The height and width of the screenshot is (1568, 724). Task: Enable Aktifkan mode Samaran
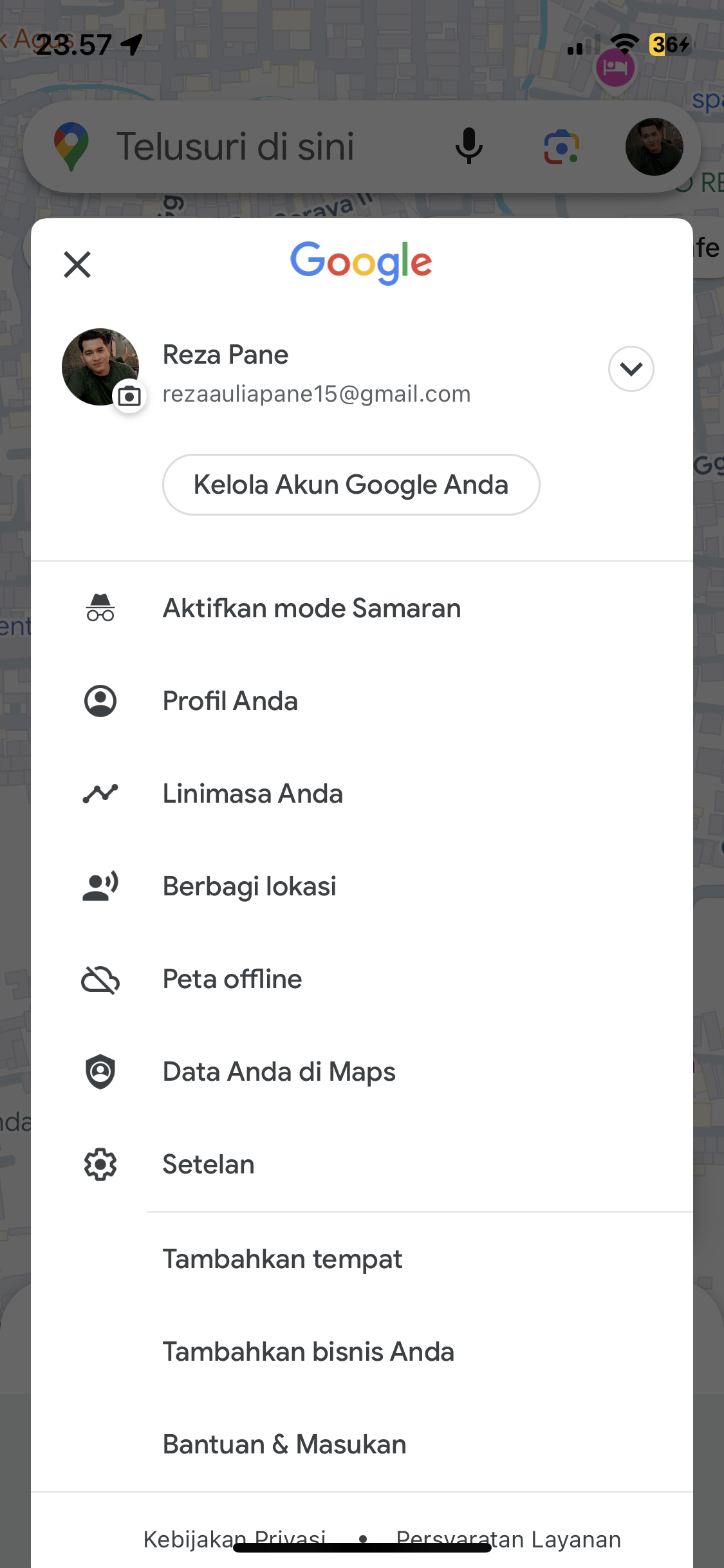(362, 608)
